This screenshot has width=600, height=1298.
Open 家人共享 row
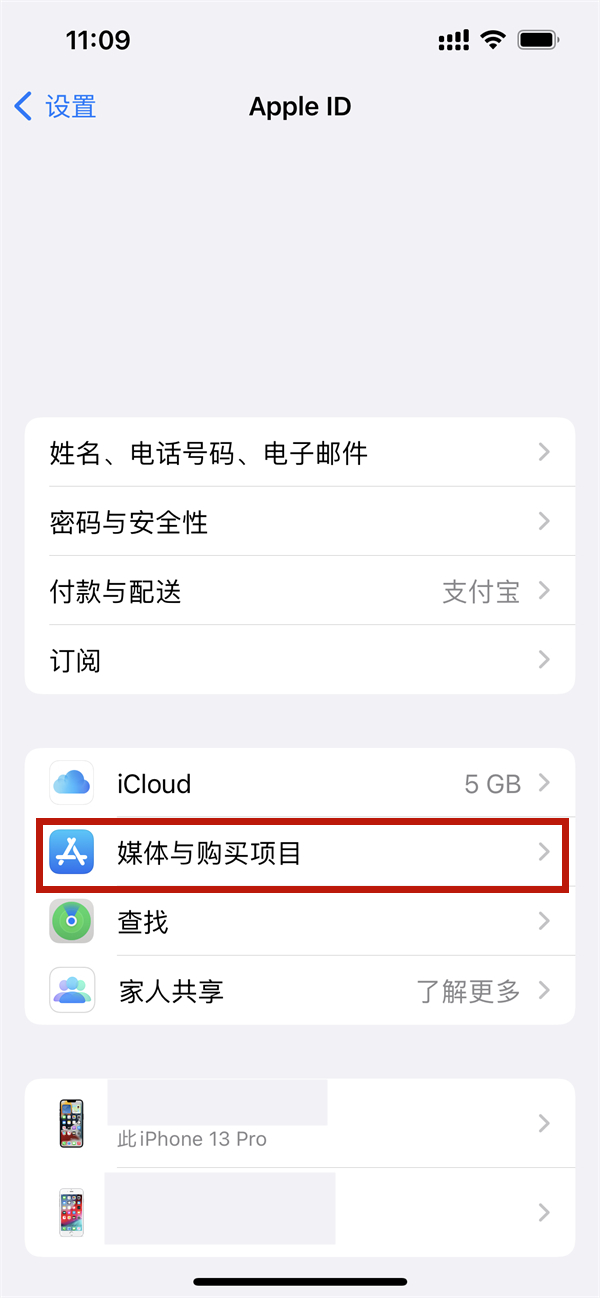coord(300,991)
